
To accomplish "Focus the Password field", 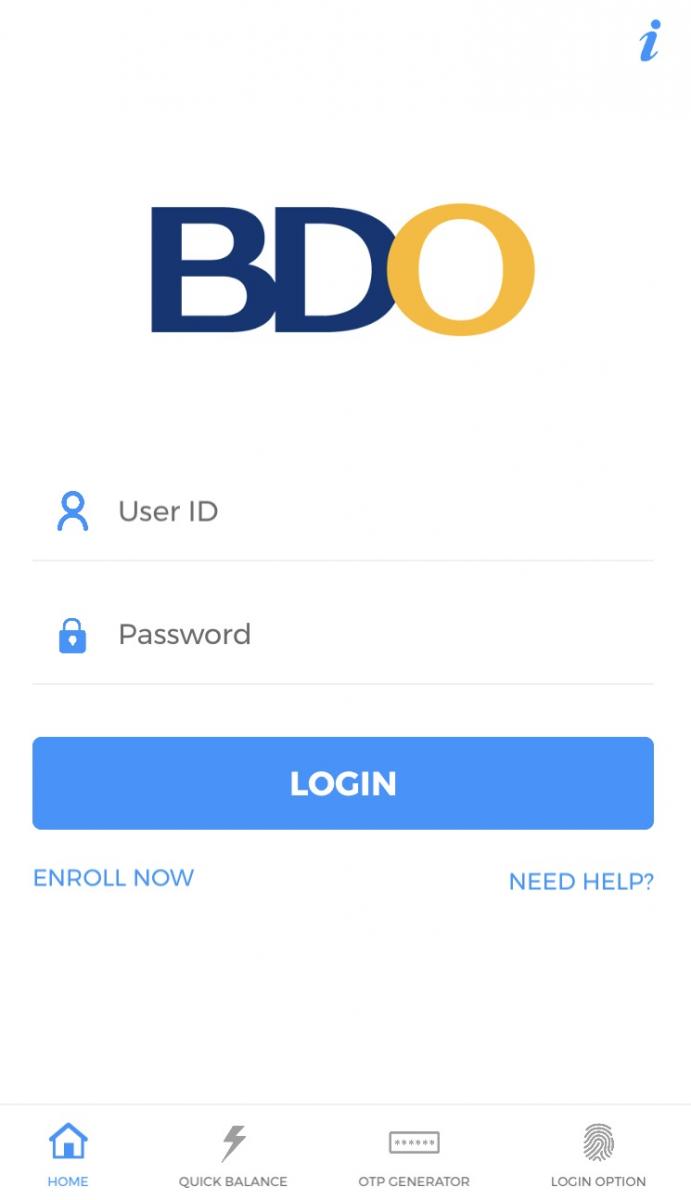I will point(343,634).
